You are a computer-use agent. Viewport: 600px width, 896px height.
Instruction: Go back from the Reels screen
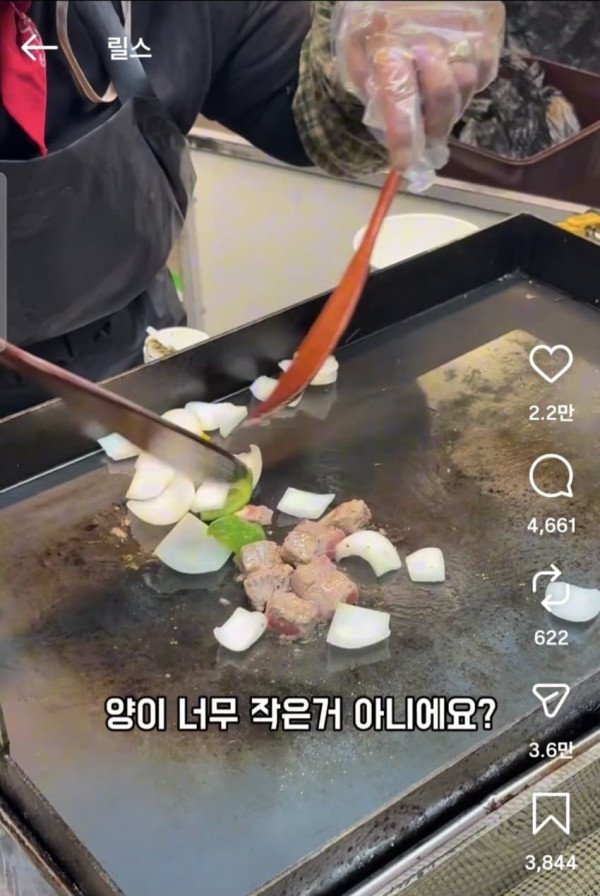pyautogui.click(x=39, y=47)
